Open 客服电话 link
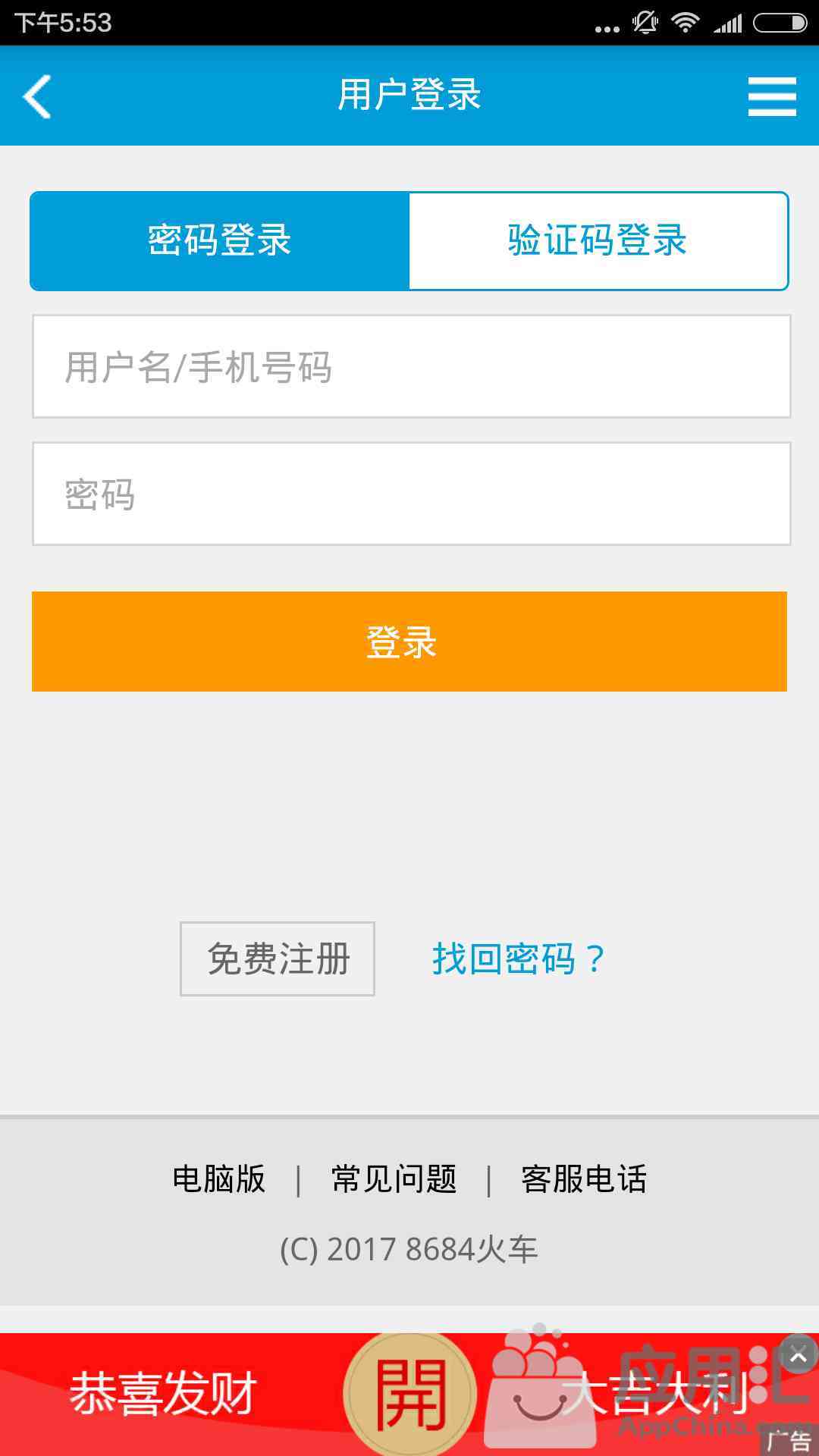This screenshot has width=819, height=1456. 584,1179
